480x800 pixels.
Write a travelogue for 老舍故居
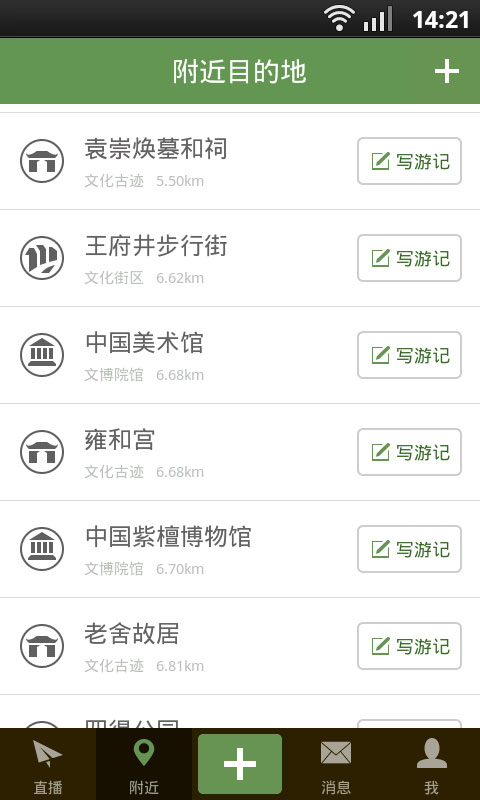click(409, 646)
